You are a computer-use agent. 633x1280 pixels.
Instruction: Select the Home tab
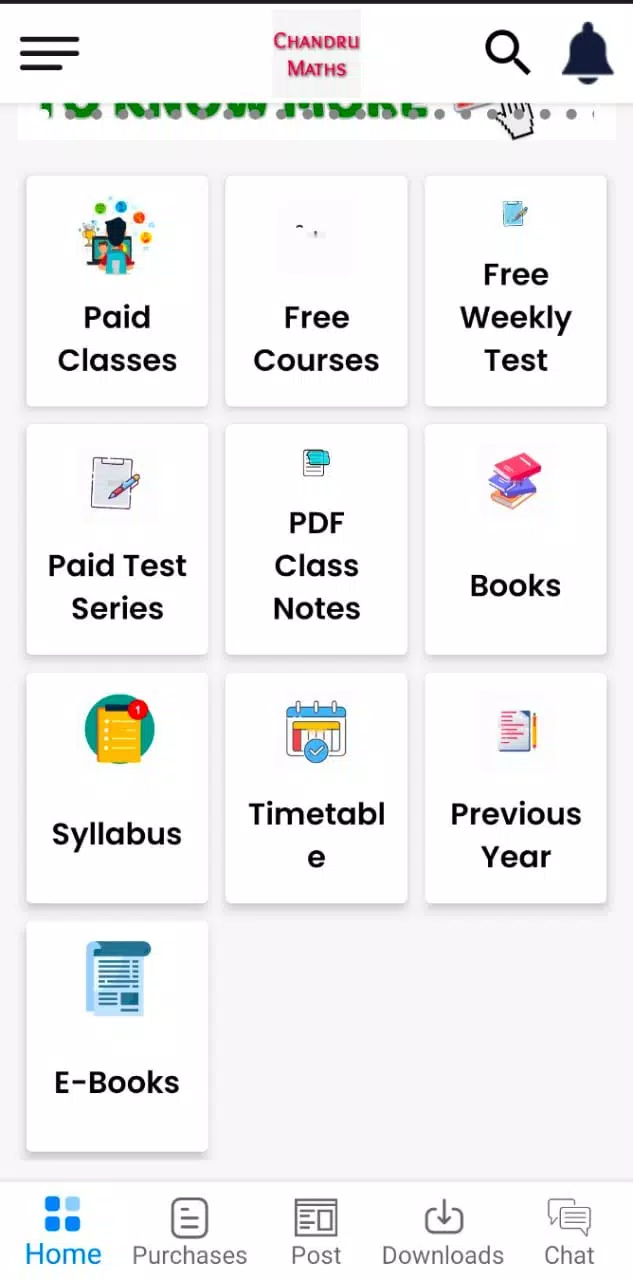point(63,1232)
